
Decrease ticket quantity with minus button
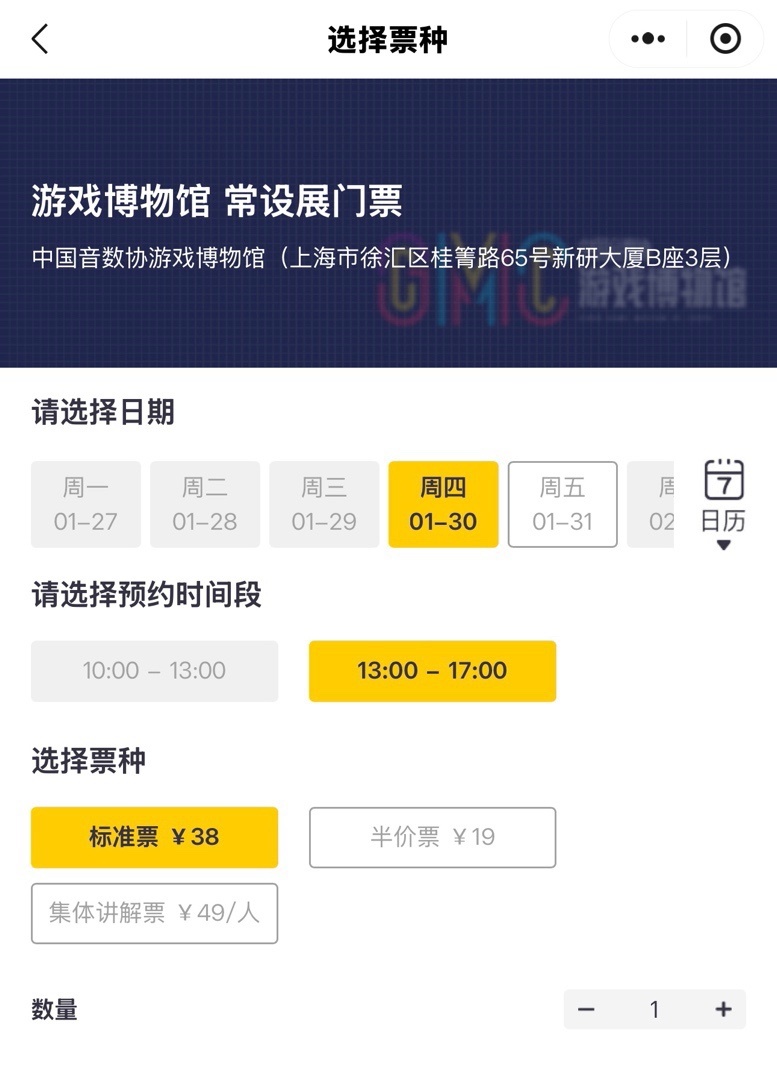click(586, 1009)
